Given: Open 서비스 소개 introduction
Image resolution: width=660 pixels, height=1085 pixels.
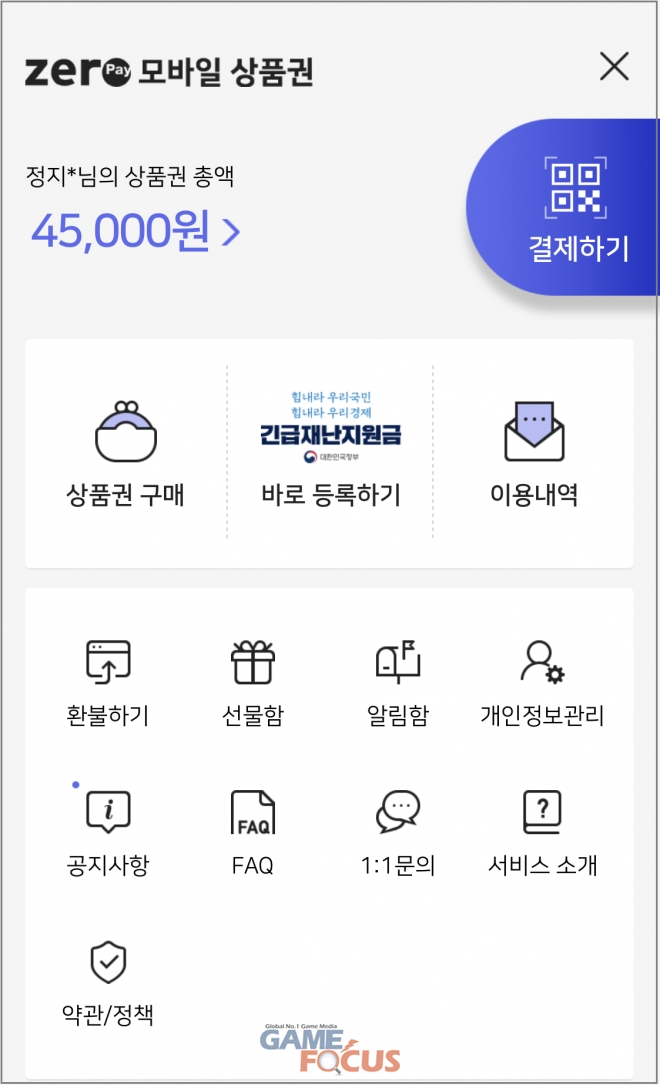Looking at the screenshot, I should tap(542, 832).
